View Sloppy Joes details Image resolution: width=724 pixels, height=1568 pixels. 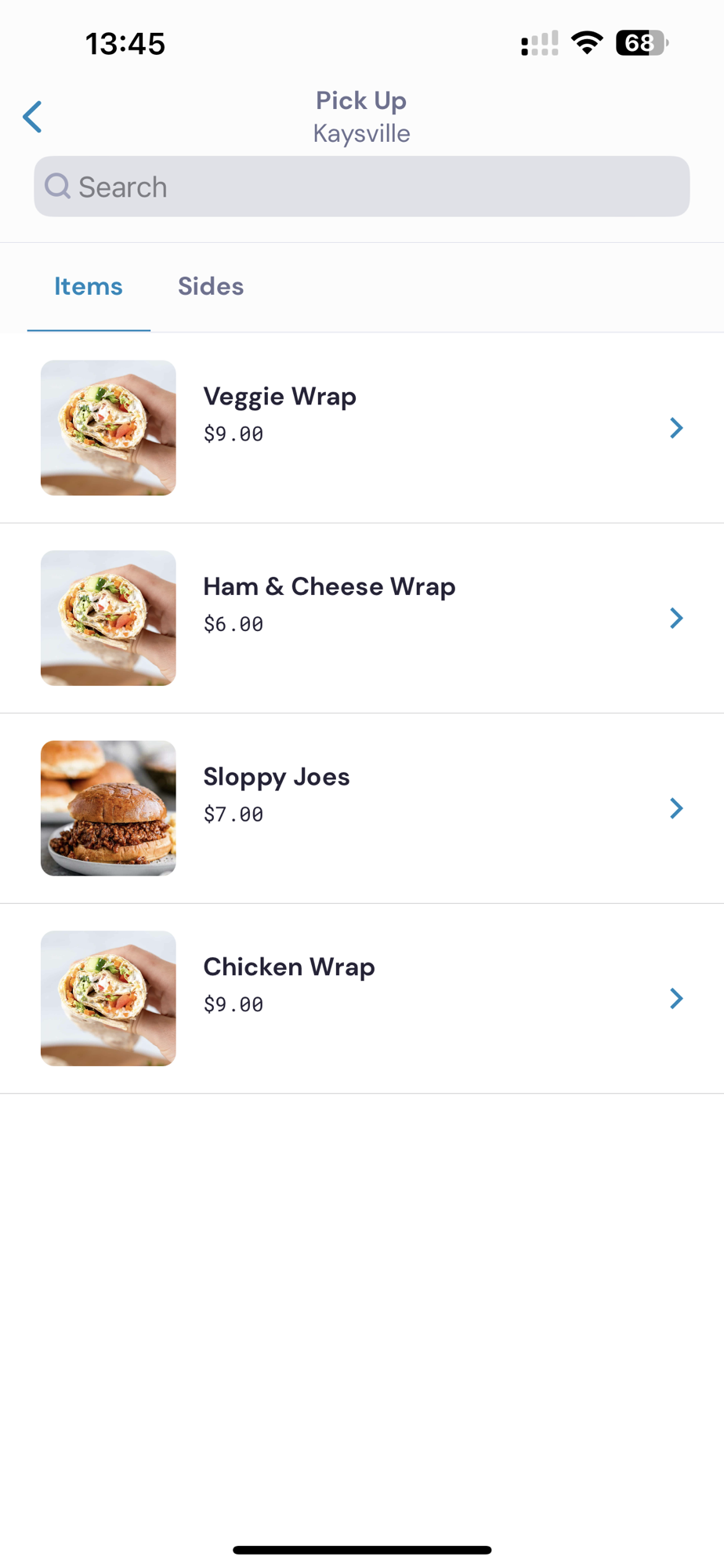362,808
